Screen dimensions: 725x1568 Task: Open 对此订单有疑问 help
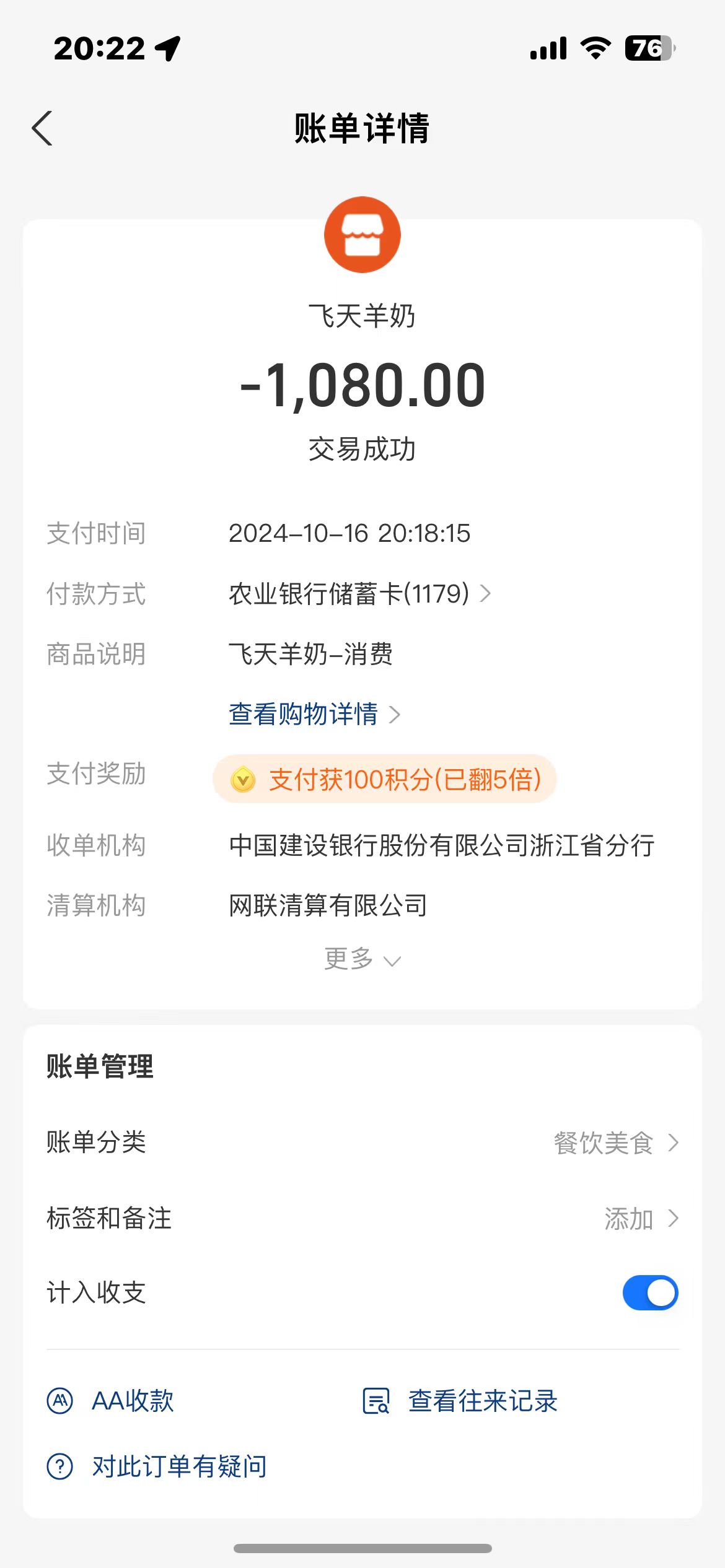pos(157,1466)
